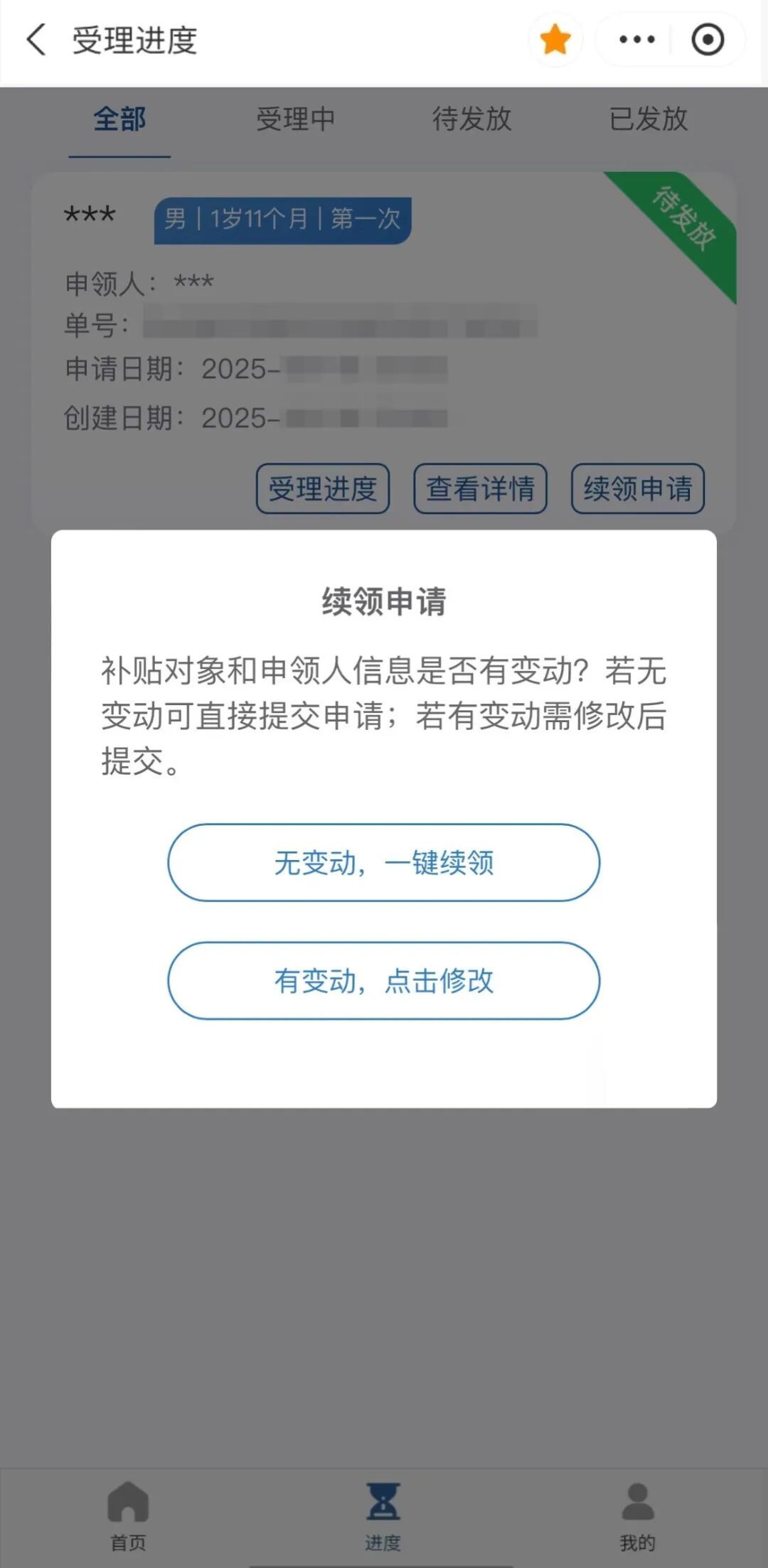Tap the 续领申请 card button

tap(637, 488)
